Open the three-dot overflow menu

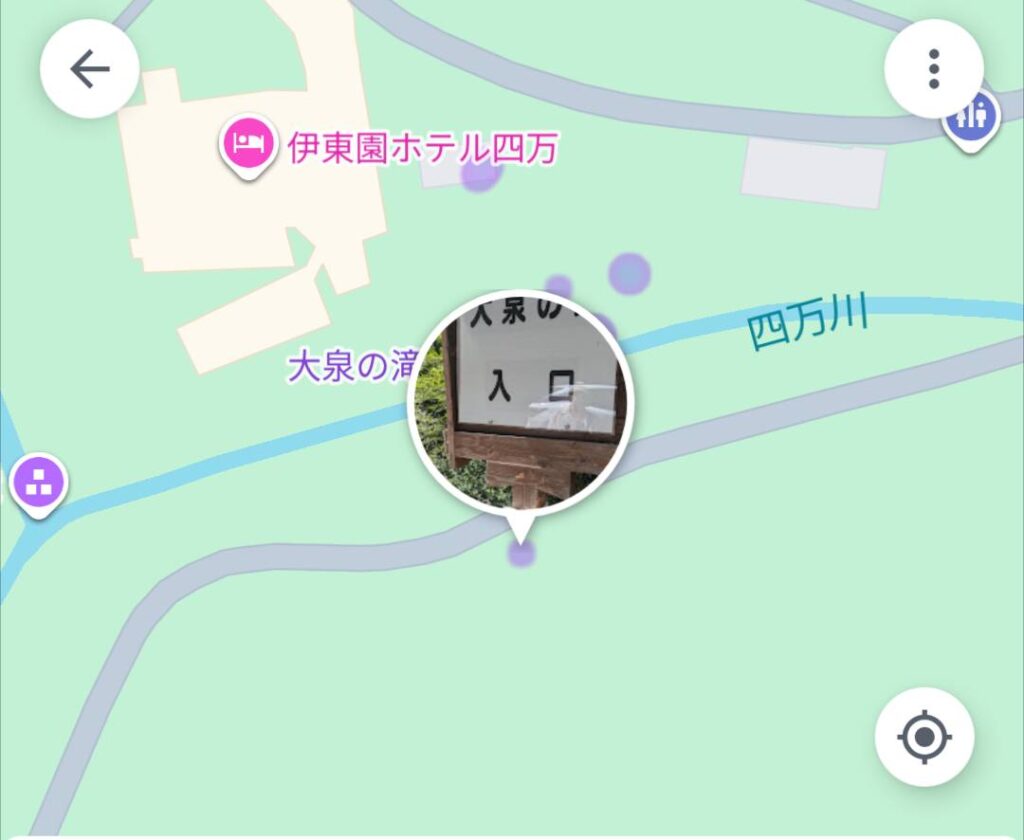pyautogui.click(x=933, y=69)
